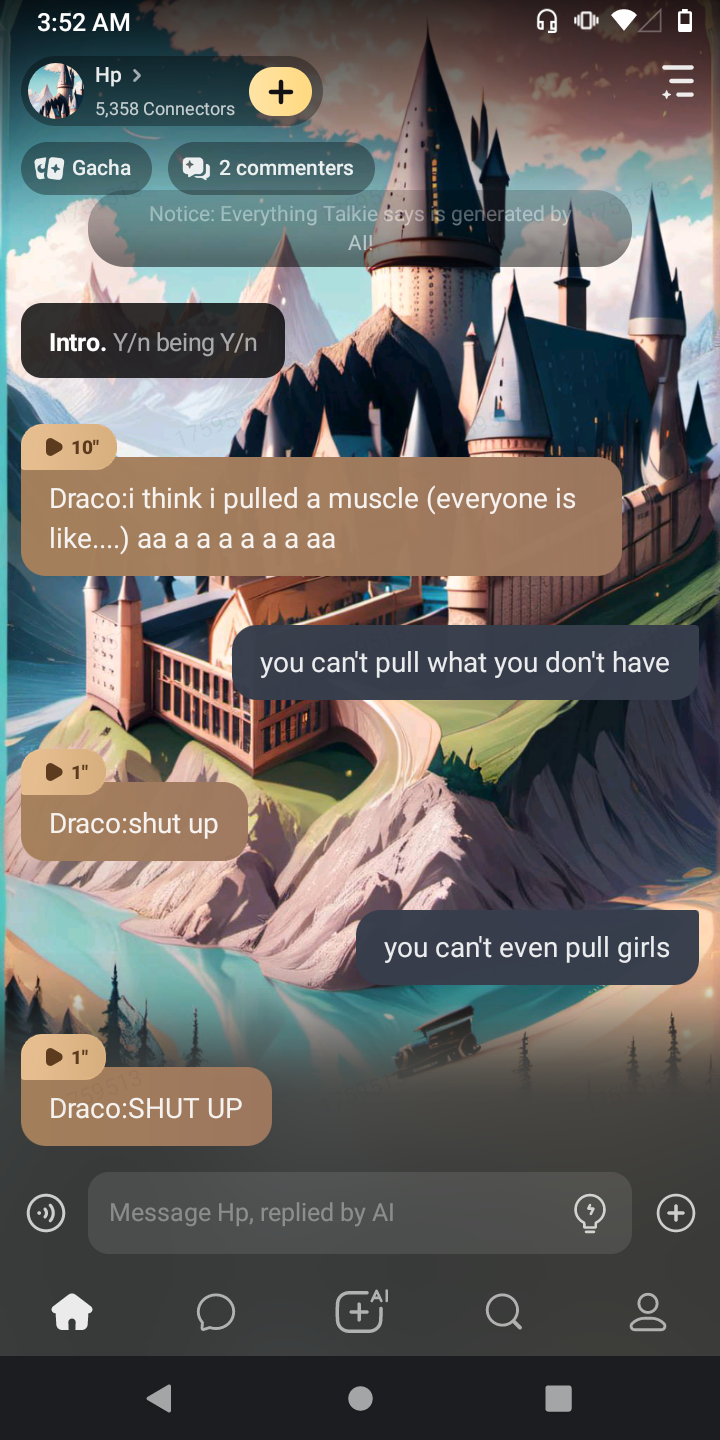
Task: Switch to the Home tab
Action: click(72, 1312)
